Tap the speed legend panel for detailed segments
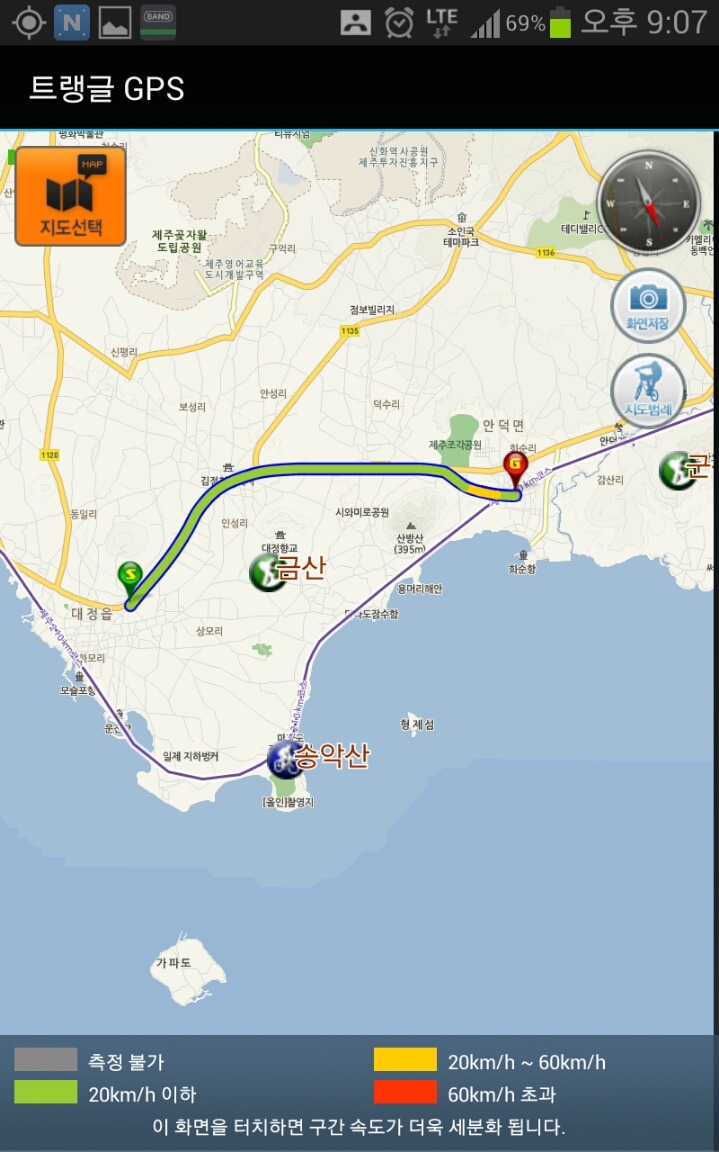The image size is (719, 1152). pos(359,1092)
